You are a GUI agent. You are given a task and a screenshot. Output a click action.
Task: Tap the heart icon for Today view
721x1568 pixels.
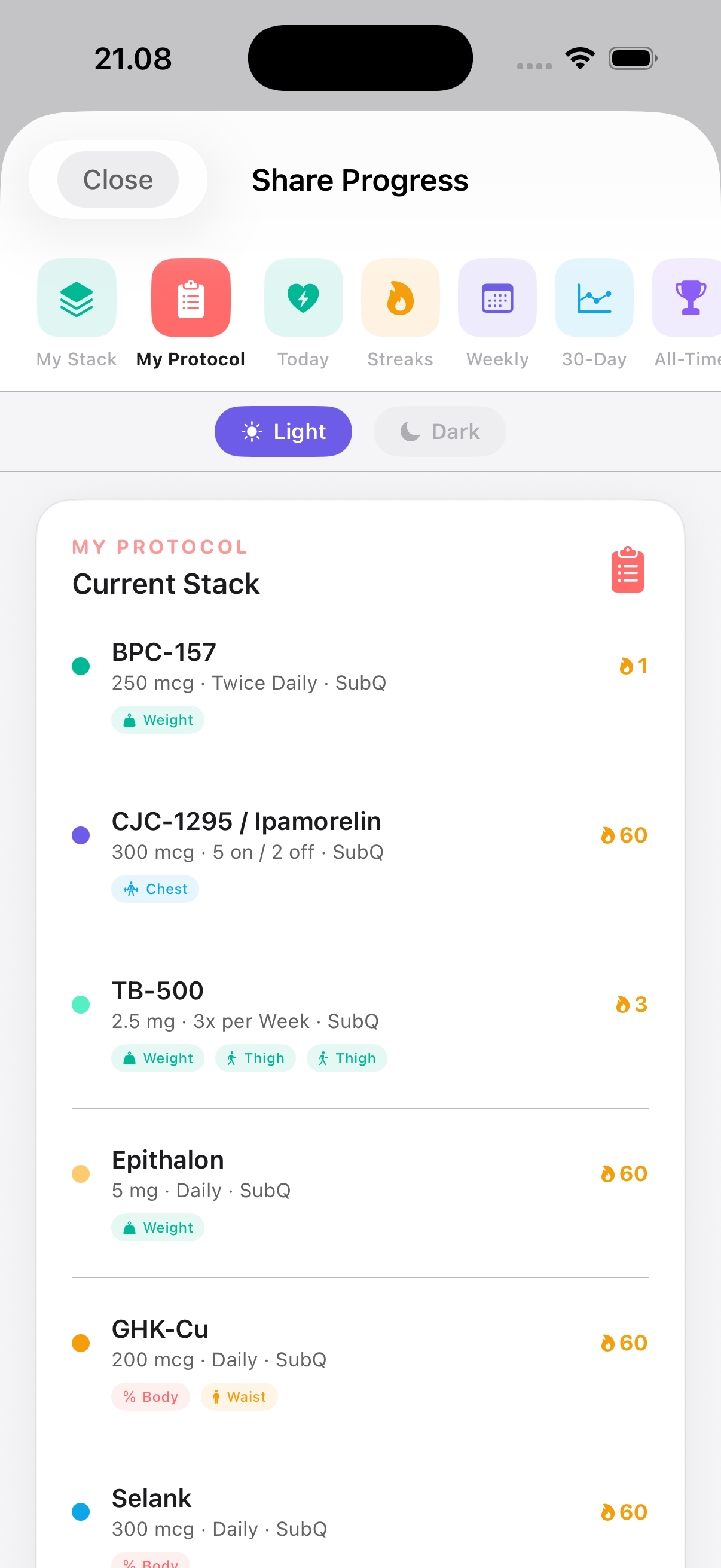(303, 298)
